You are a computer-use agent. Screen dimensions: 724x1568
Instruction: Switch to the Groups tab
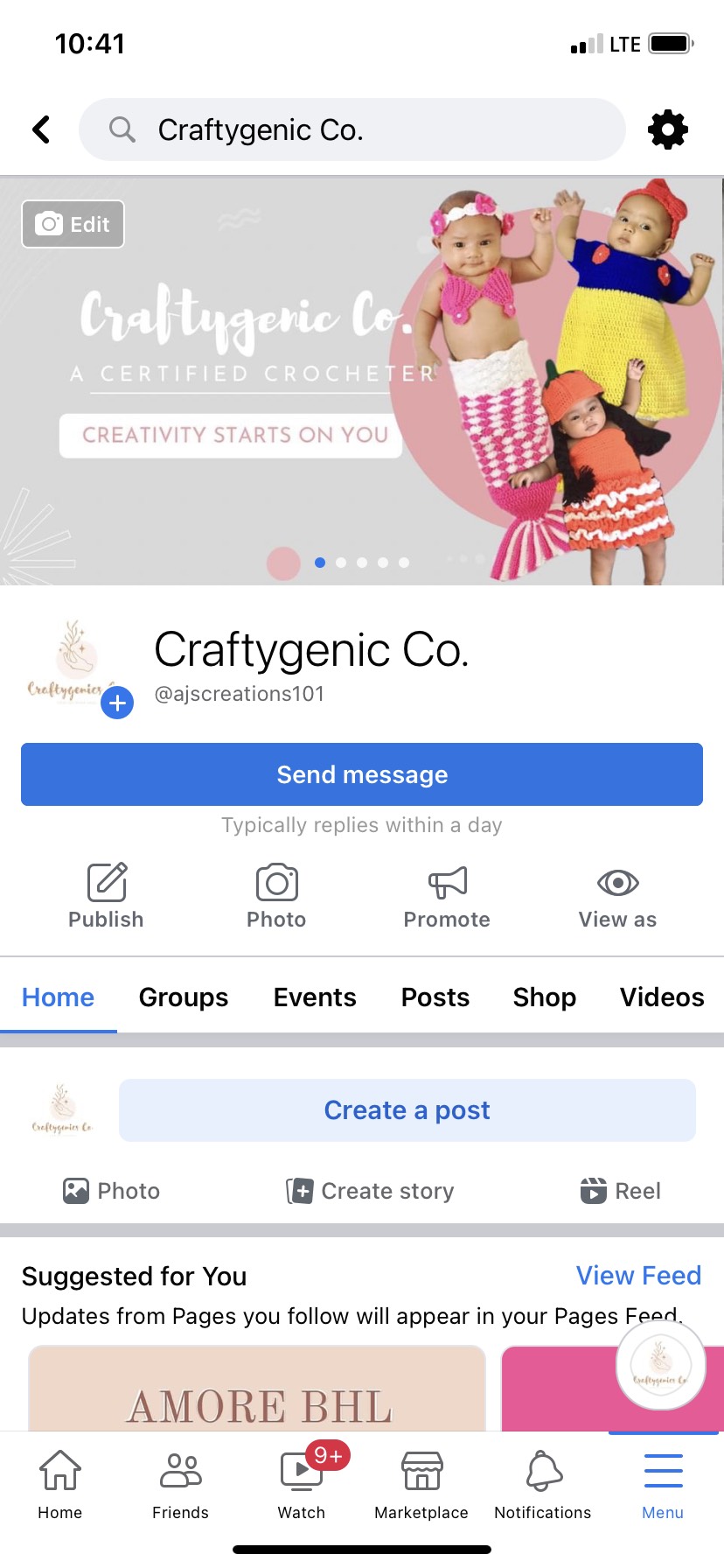coord(184,997)
